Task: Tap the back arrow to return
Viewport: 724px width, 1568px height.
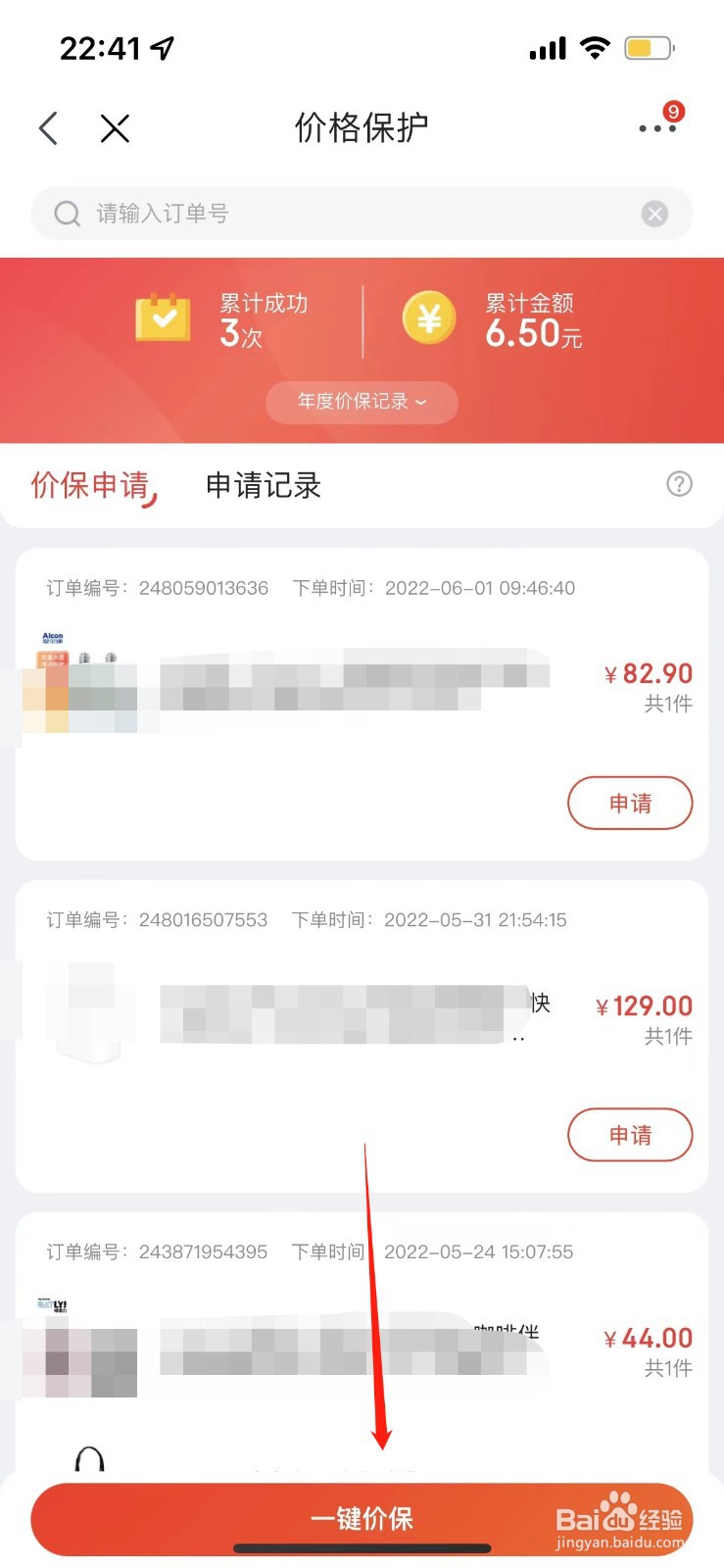Action: point(48,127)
